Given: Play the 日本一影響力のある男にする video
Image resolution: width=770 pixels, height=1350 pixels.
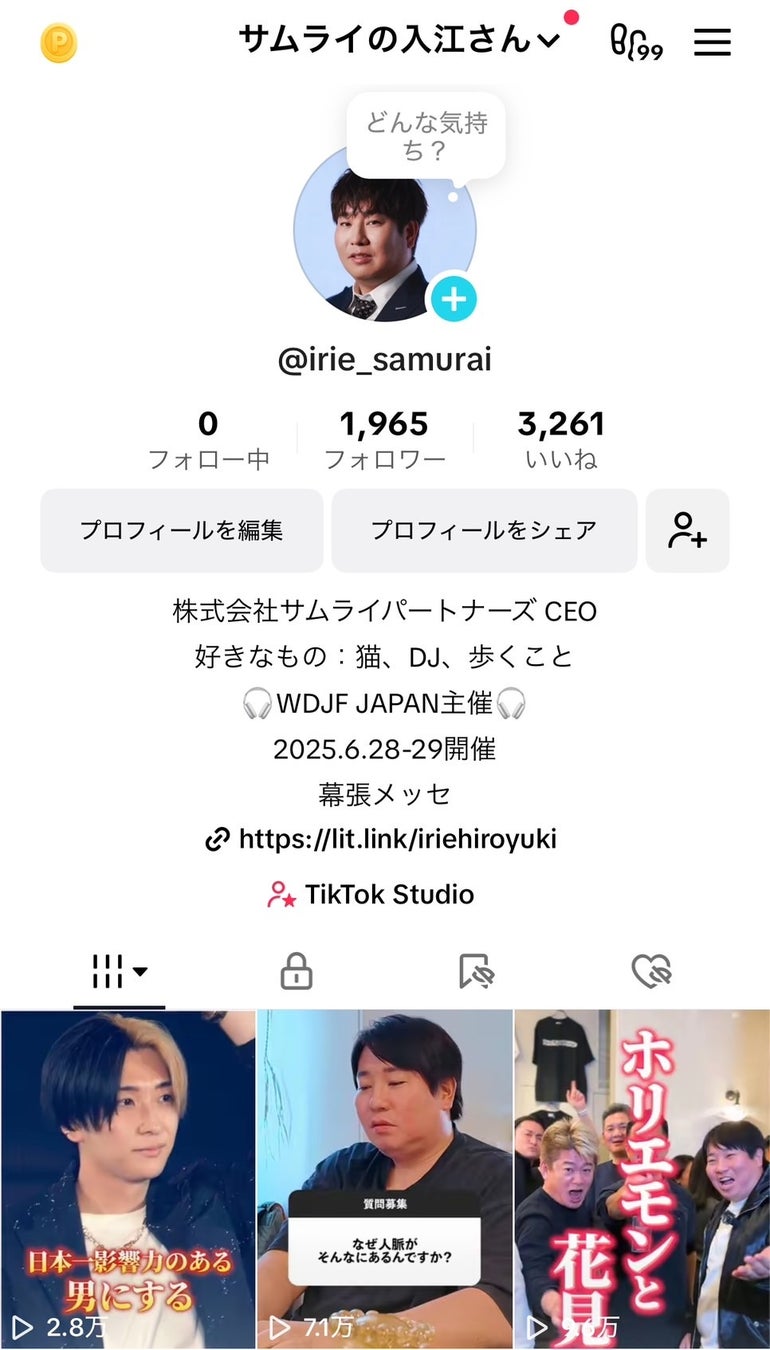Looking at the screenshot, I should (x=128, y=1180).
